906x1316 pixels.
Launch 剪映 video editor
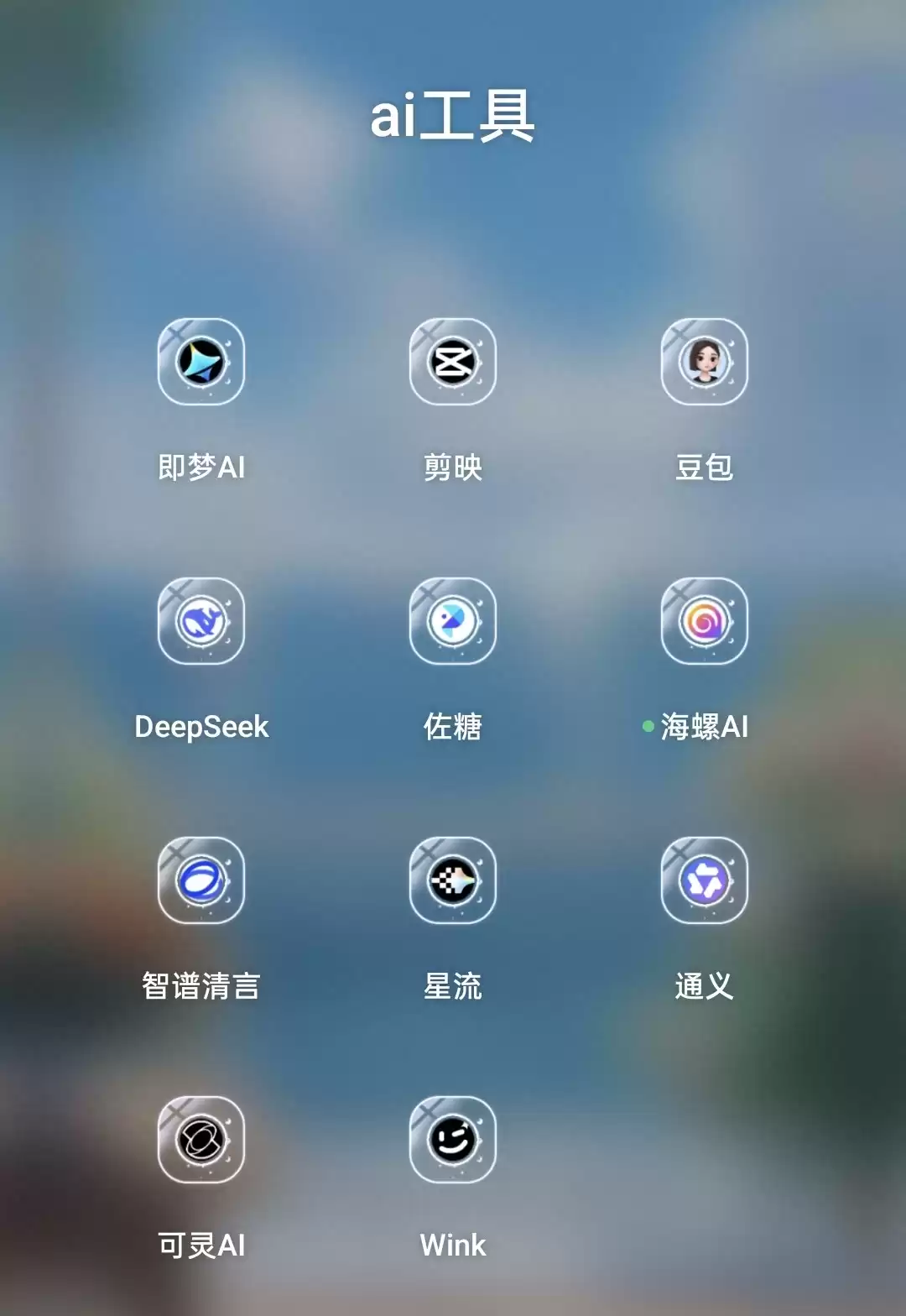[x=453, y=363]
